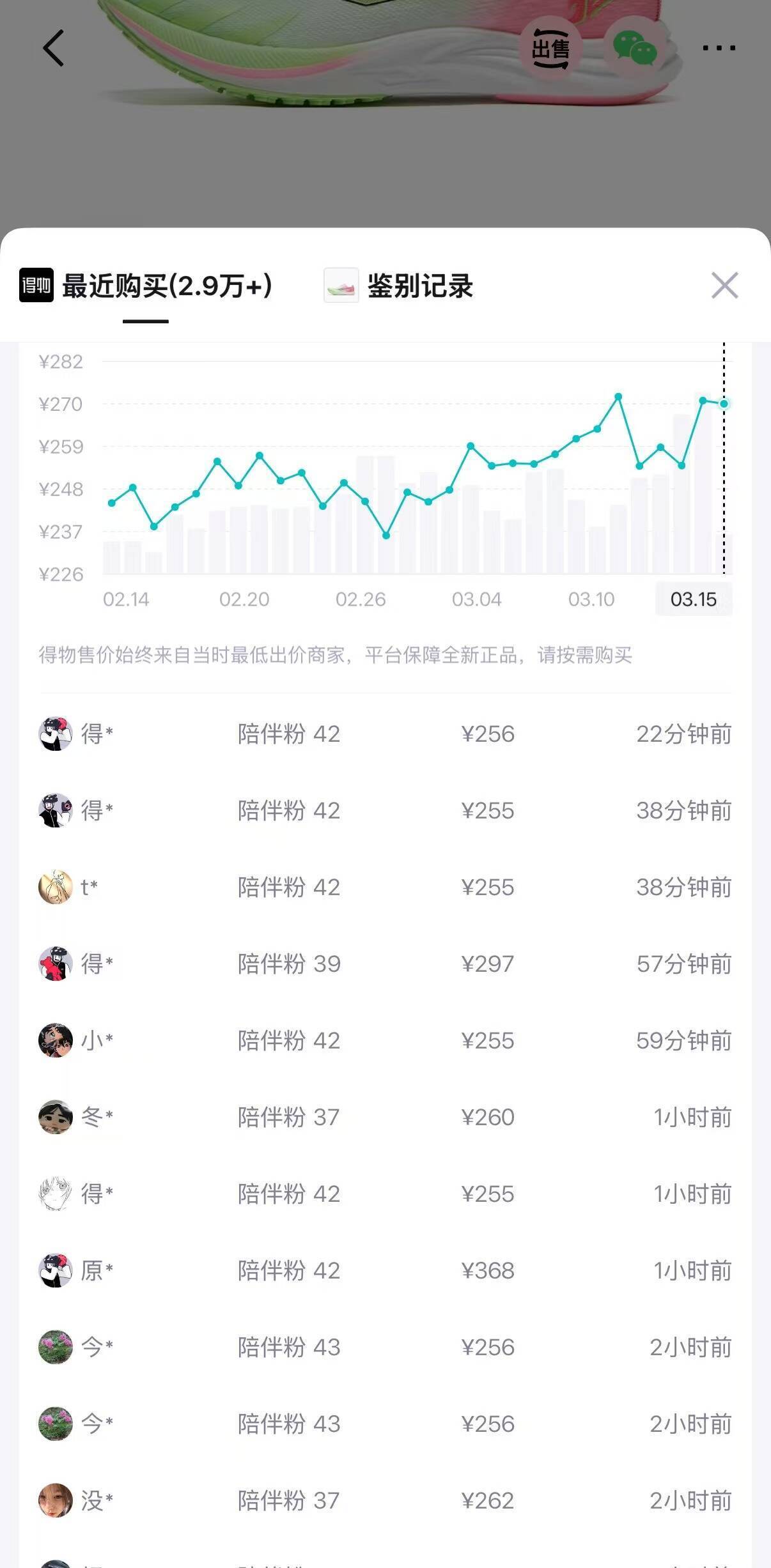
Task: Tap the 出售 sell icon
Action: [550, 49]
